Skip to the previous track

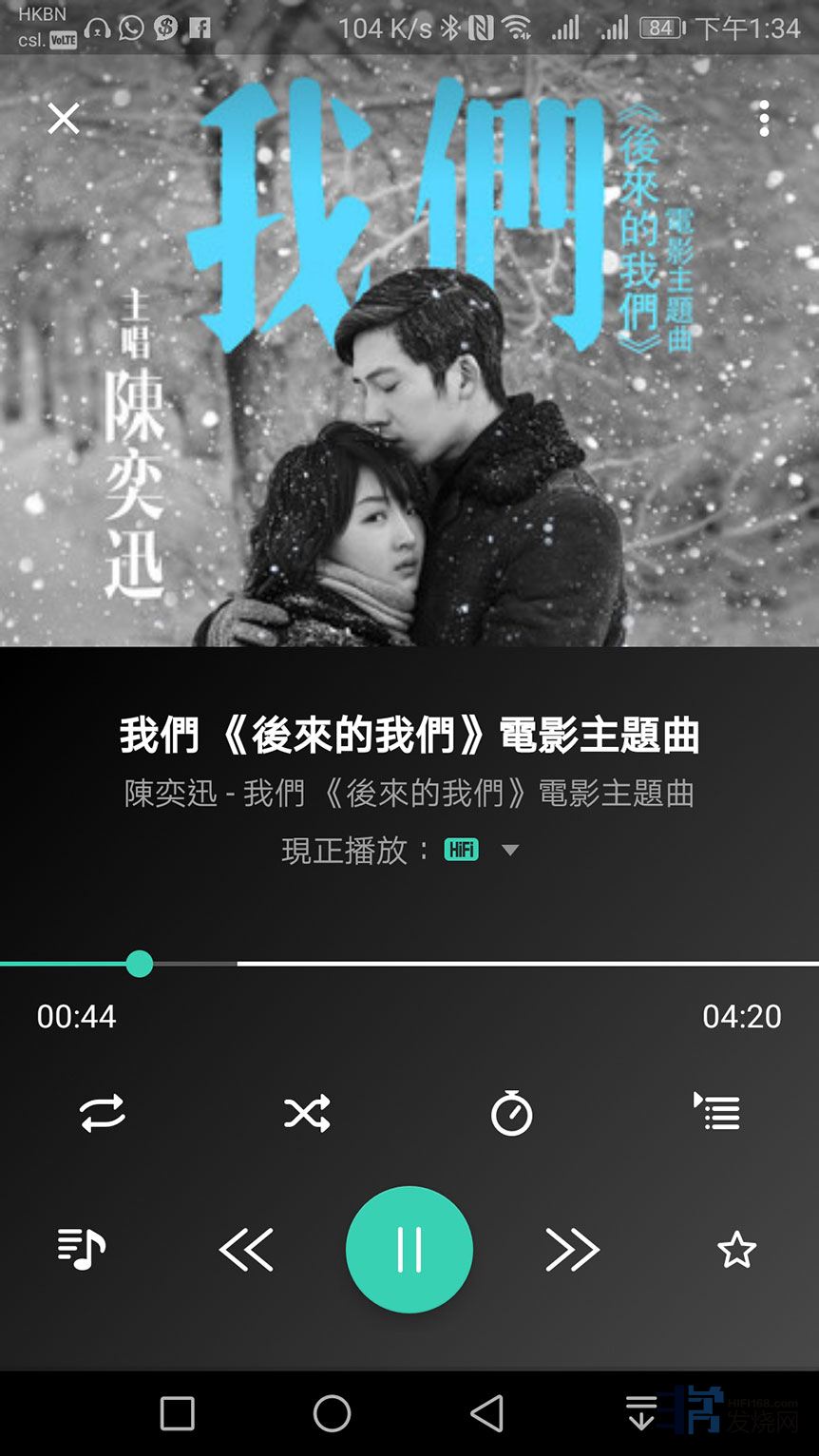pyautogui.click(x=246, y=1250)
